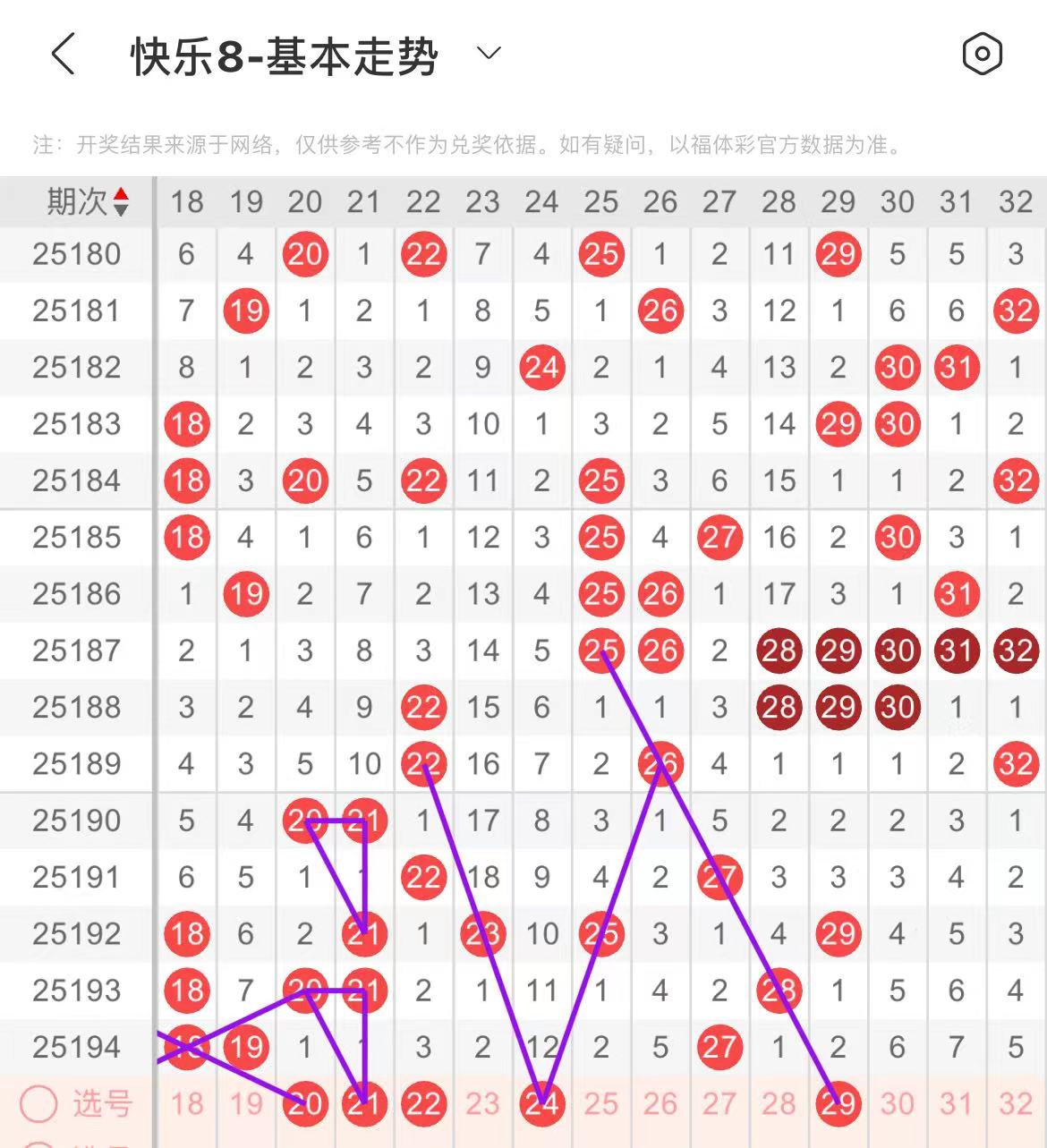Pick number 18 in the 选号 row
Image resolution: width=1047 pixels, height=1148 pixels.
tap(187, 1104)
